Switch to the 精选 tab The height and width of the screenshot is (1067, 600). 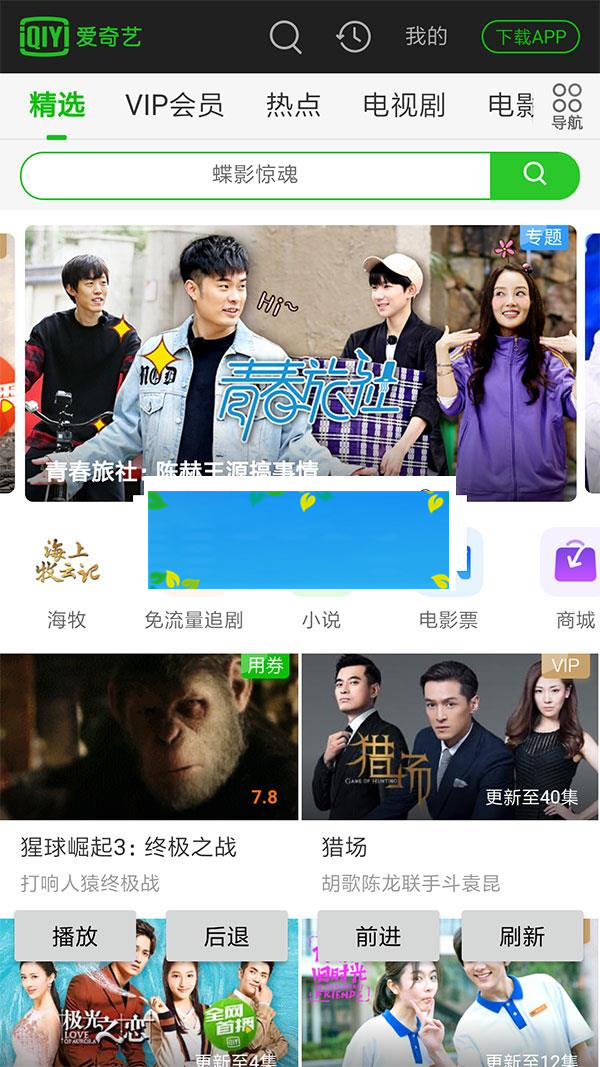57,104
